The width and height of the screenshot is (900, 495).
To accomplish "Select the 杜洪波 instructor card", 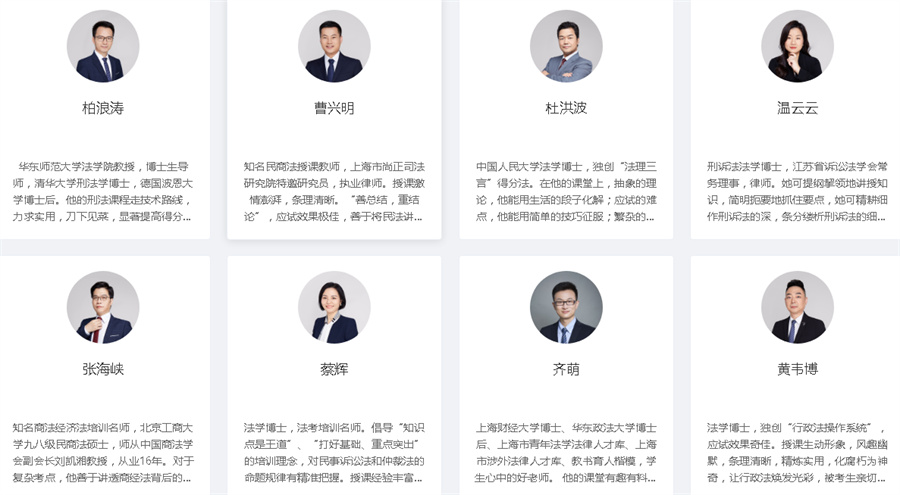I will 566,108.
